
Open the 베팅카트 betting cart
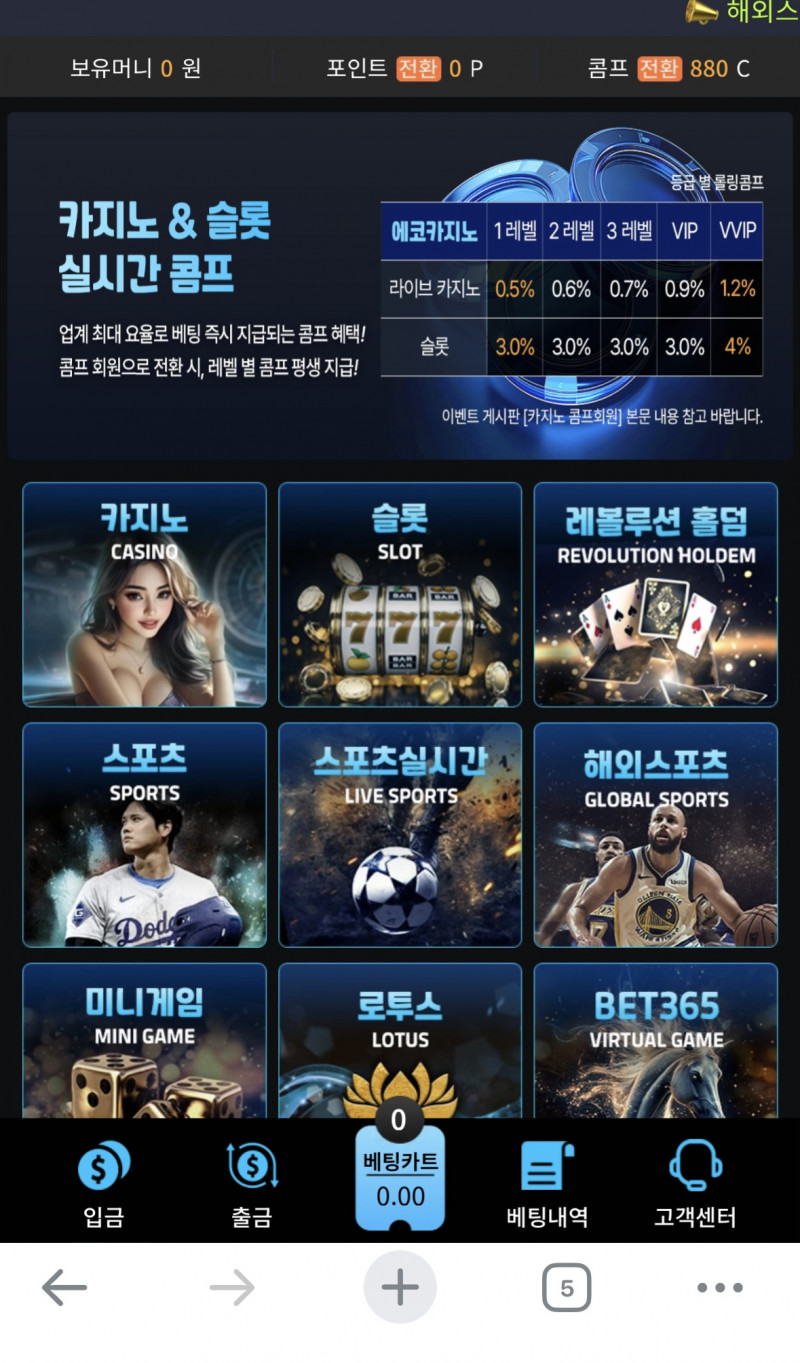point(400,1180)
